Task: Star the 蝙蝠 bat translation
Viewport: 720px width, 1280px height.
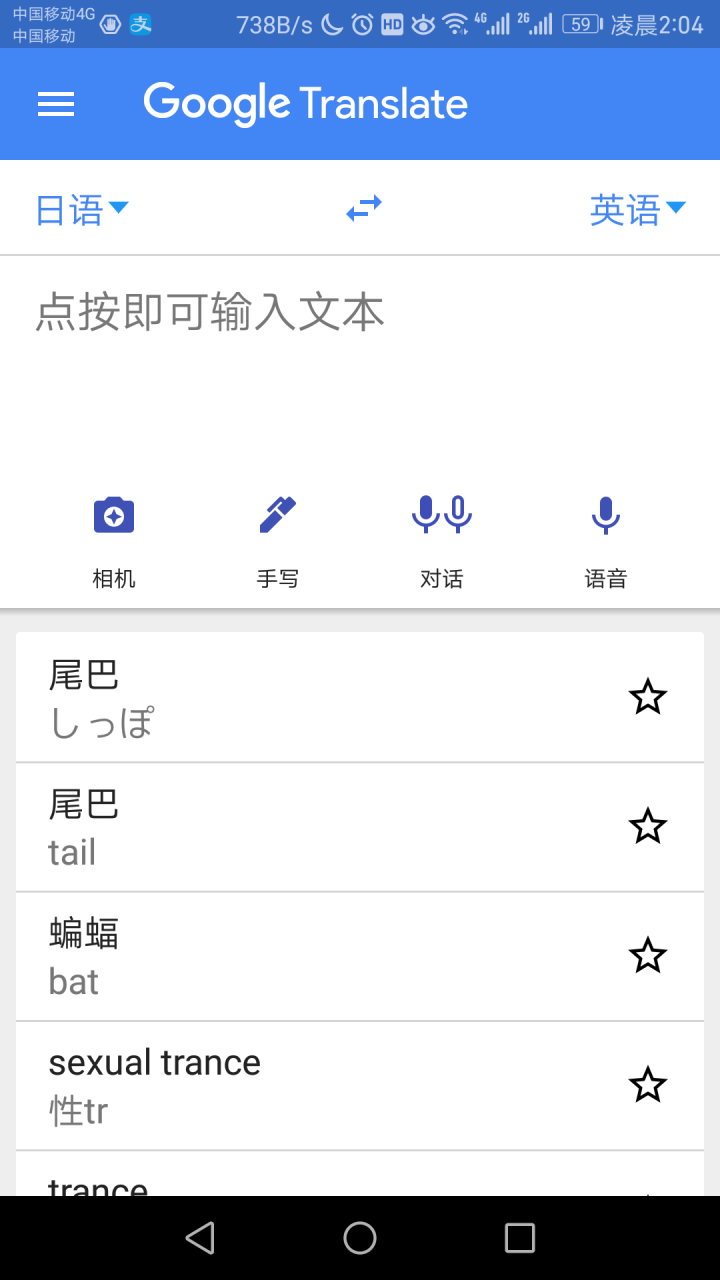Action: 647,956
